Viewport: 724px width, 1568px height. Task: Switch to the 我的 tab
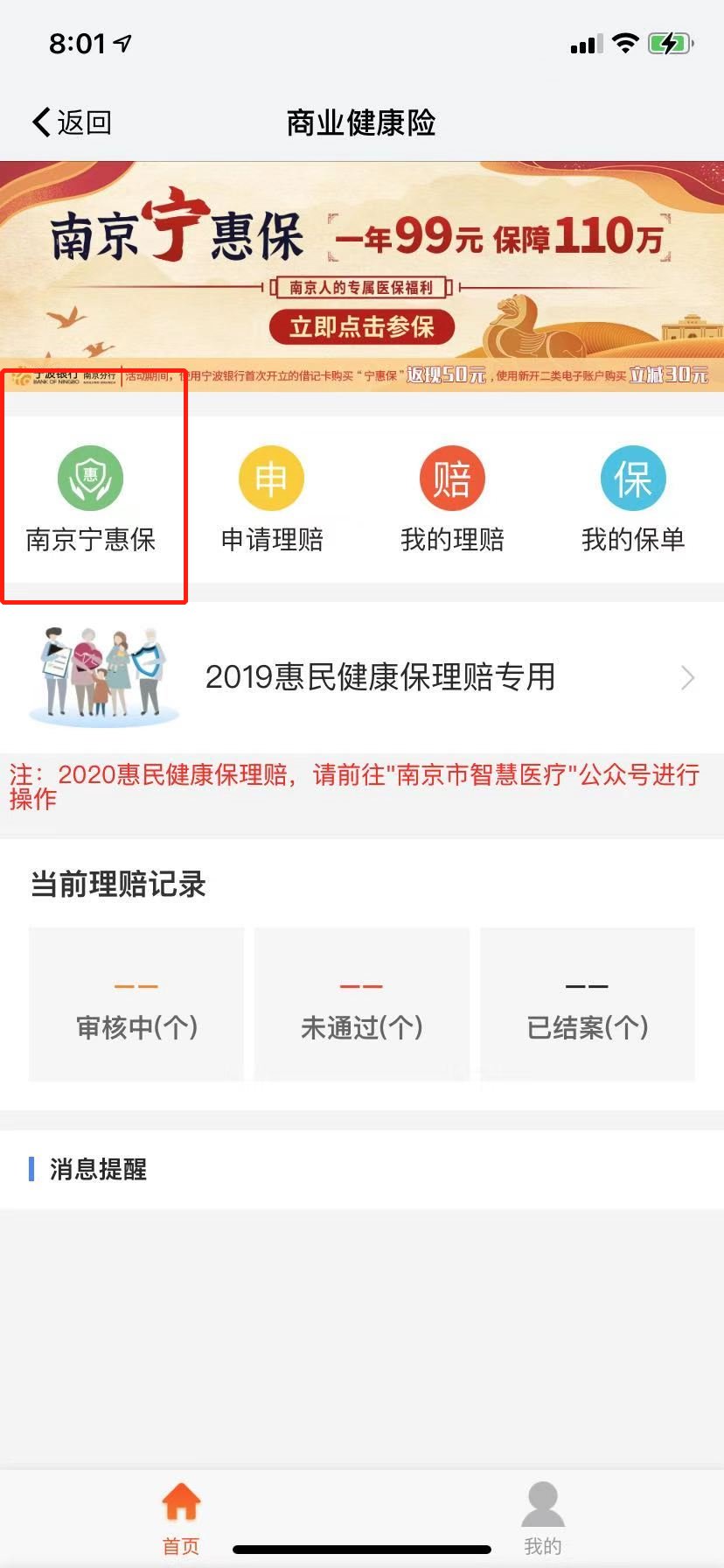click(x=543, y=1517)
